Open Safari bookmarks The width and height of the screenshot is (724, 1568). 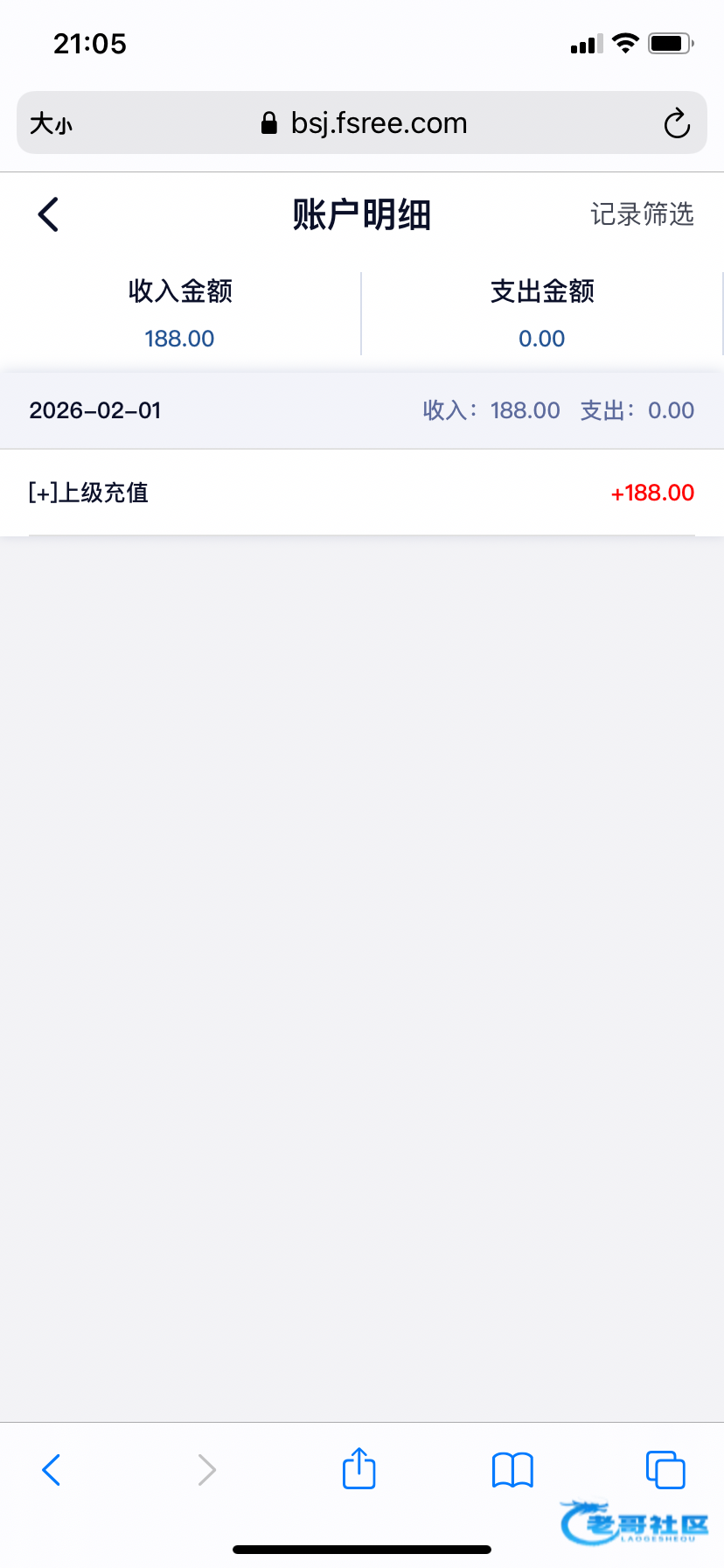pyautogui.click(x=512, y=1470)
